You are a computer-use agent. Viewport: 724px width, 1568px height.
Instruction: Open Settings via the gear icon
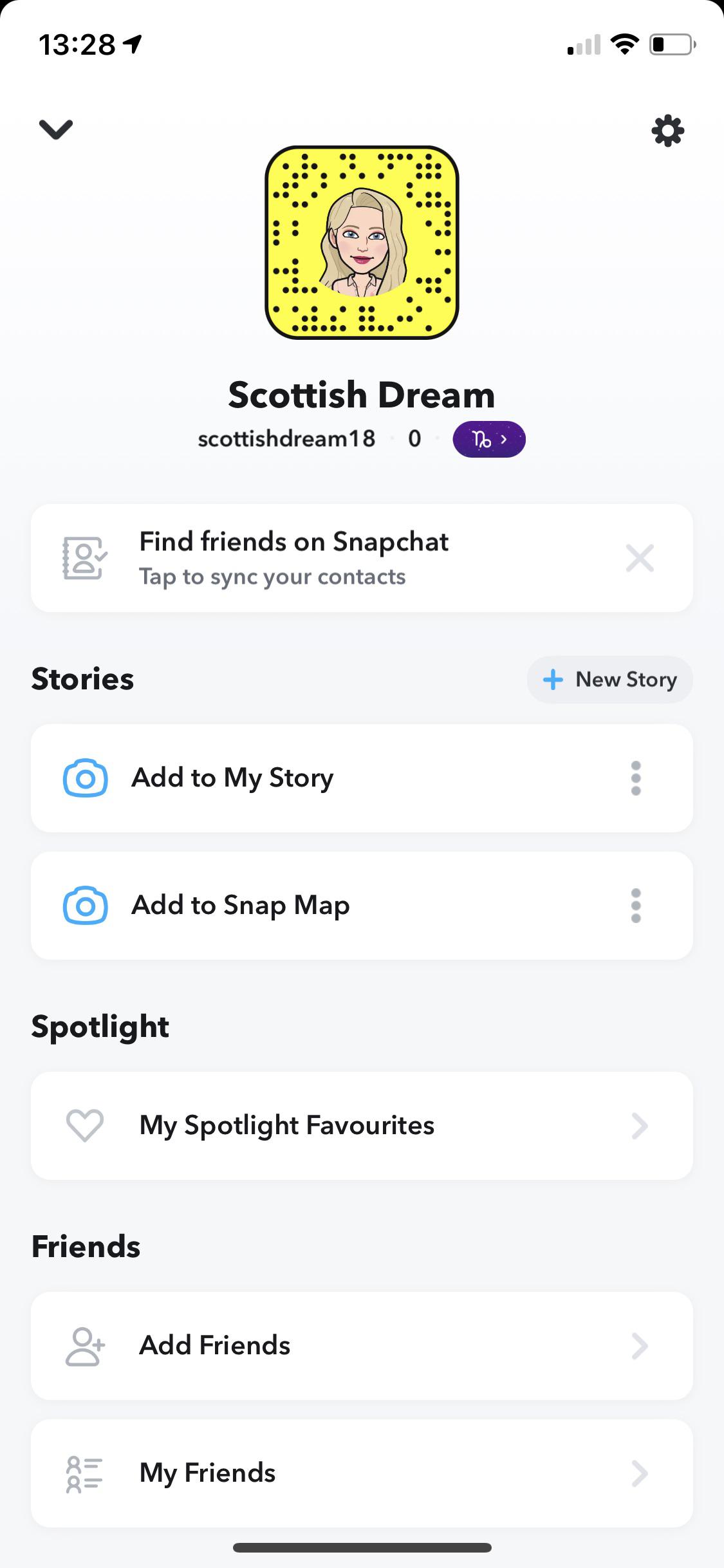click(x=667, y=130)
